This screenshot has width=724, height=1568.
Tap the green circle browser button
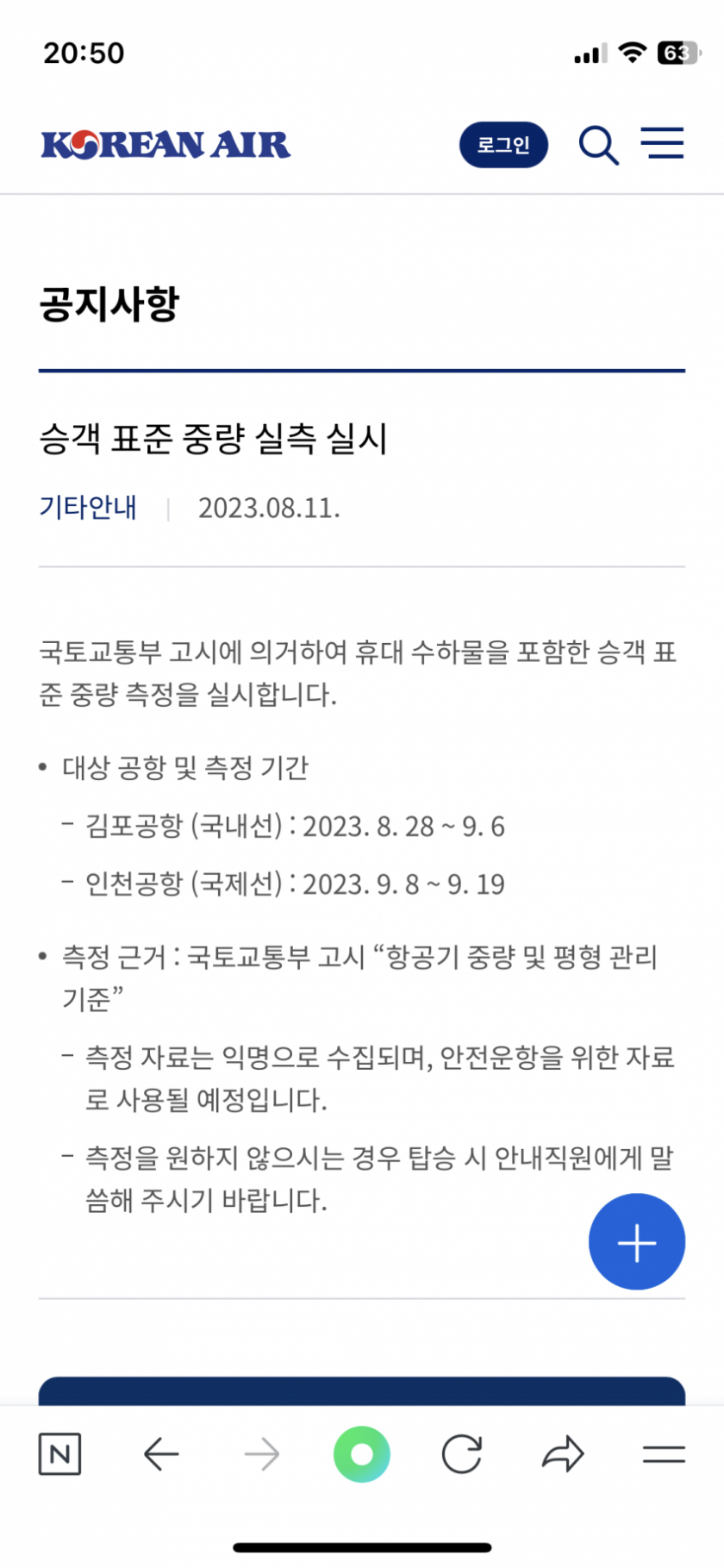pyautogui.click(x=362, y=1455)
